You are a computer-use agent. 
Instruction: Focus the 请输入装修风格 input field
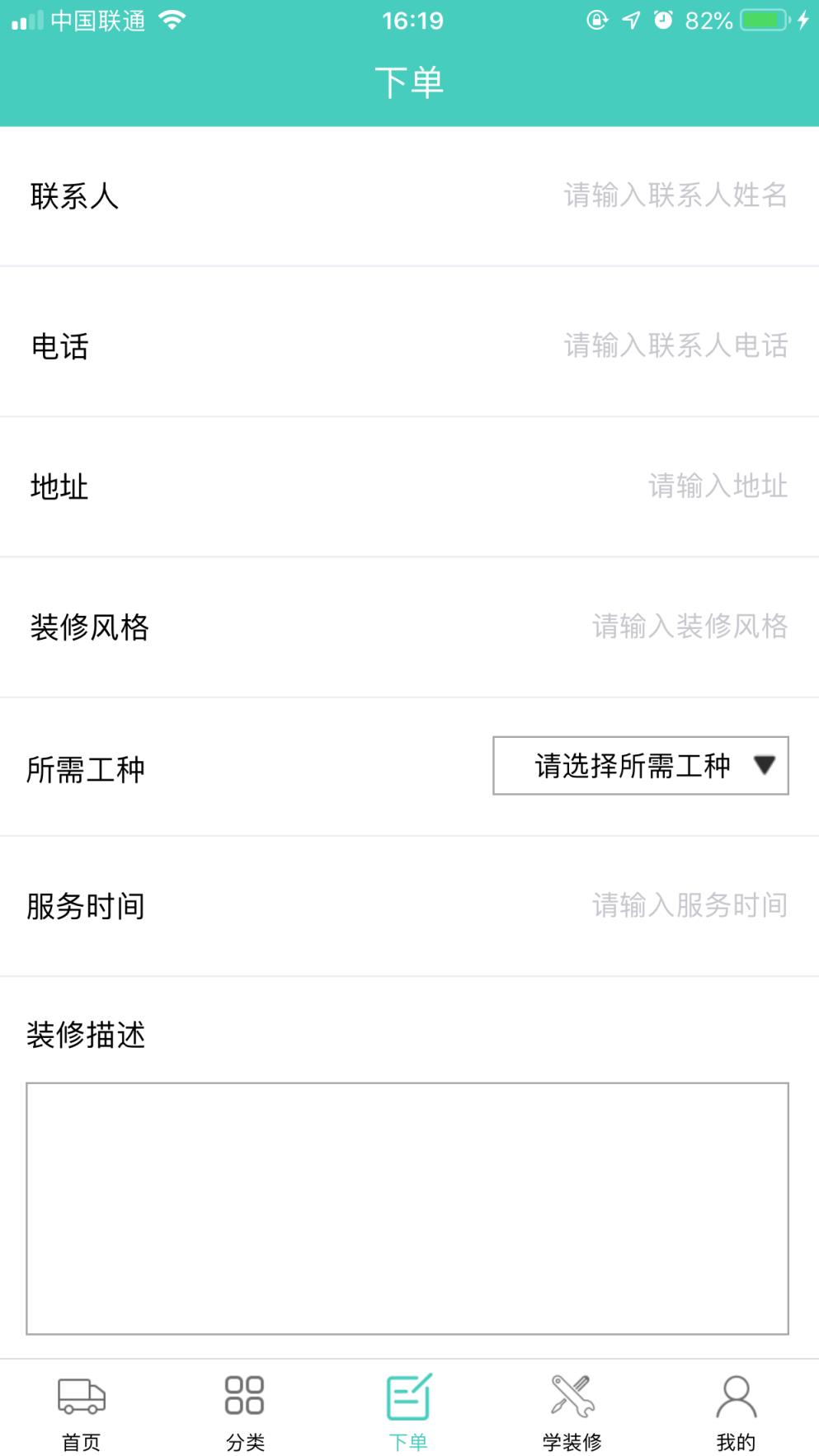tap(690, 627)
